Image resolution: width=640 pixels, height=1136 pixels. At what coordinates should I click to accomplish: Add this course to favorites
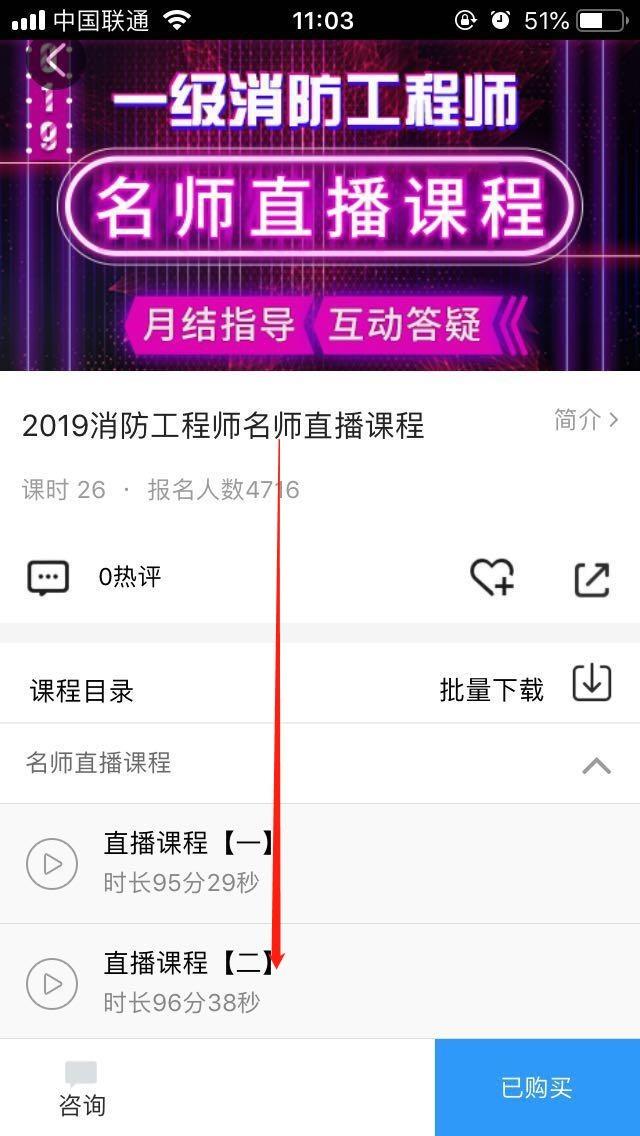coord(492,578)
